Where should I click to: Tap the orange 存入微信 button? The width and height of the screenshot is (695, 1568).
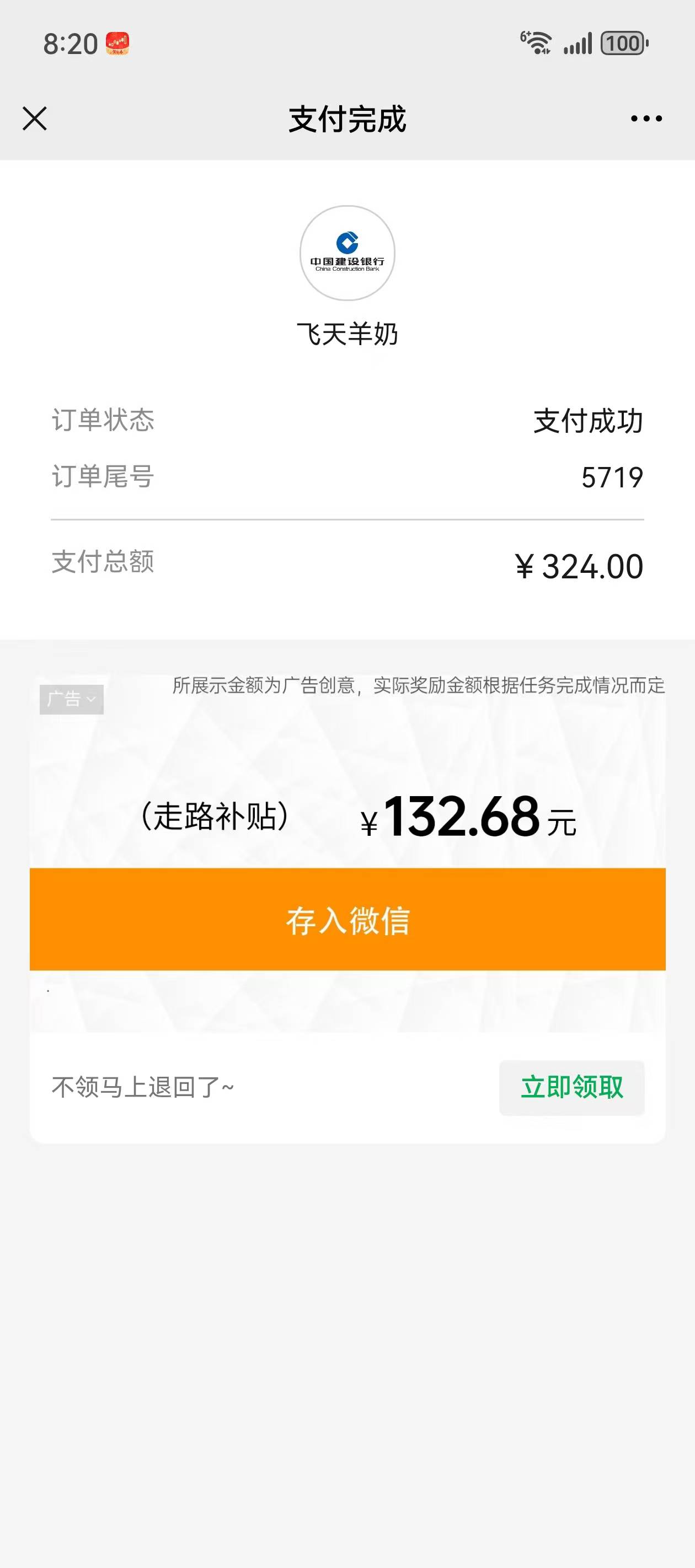click(347, 919)
